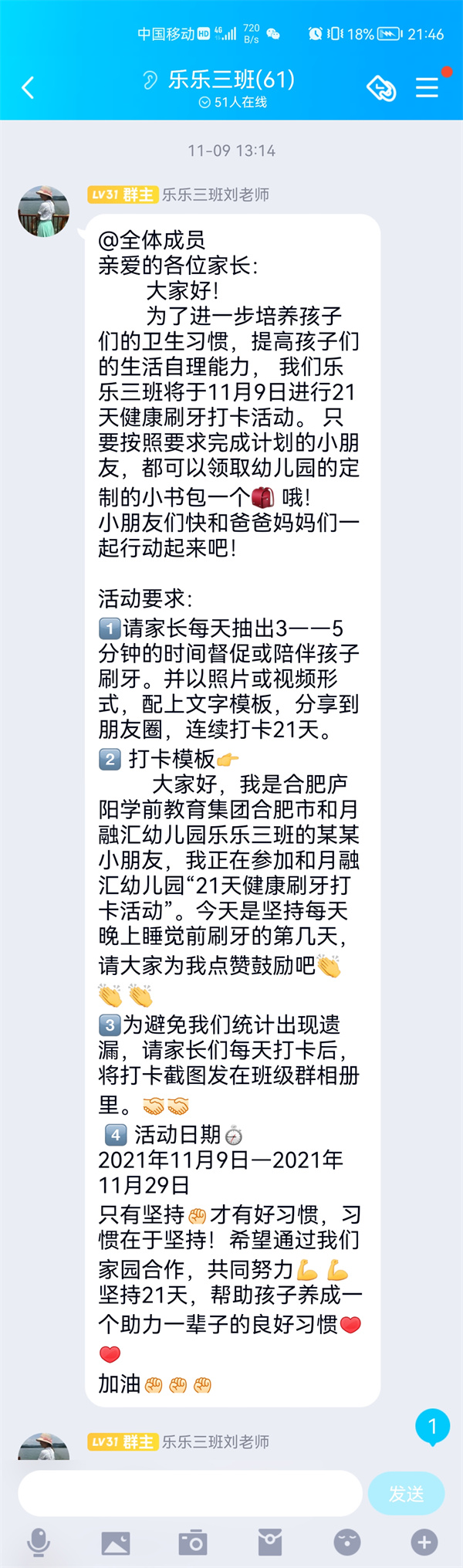463x1568 pixels.
Task: Open 乐乐三班刘老师's avatar profile
Action: tap(44, 211)
